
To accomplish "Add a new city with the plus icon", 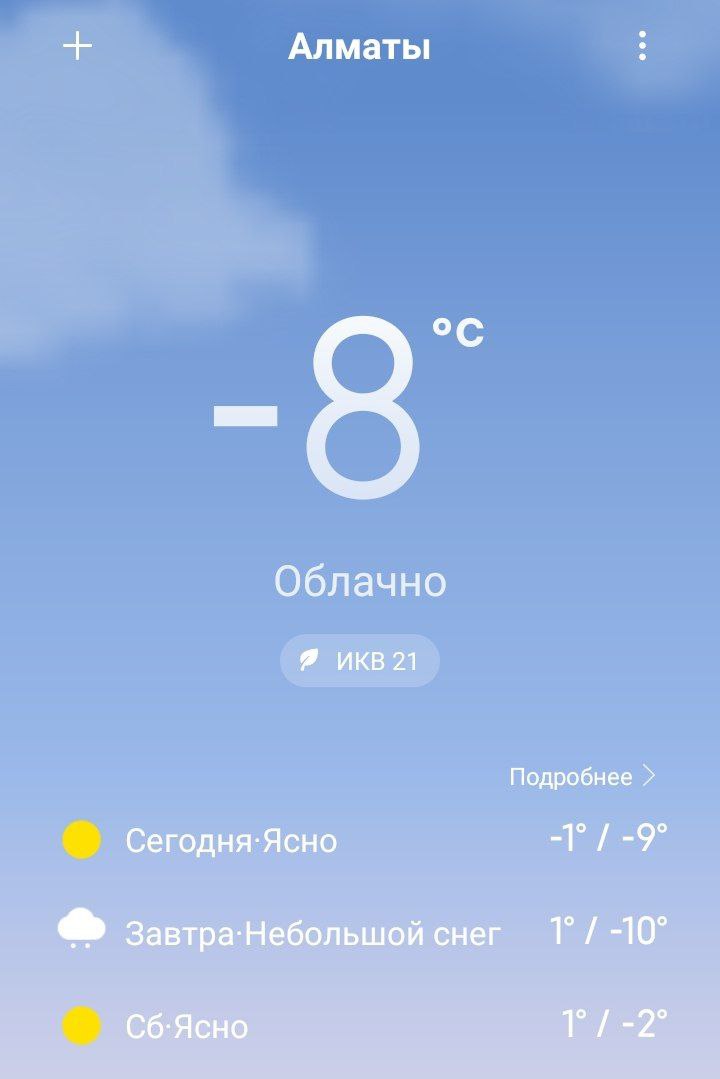I will pos(77,46).
